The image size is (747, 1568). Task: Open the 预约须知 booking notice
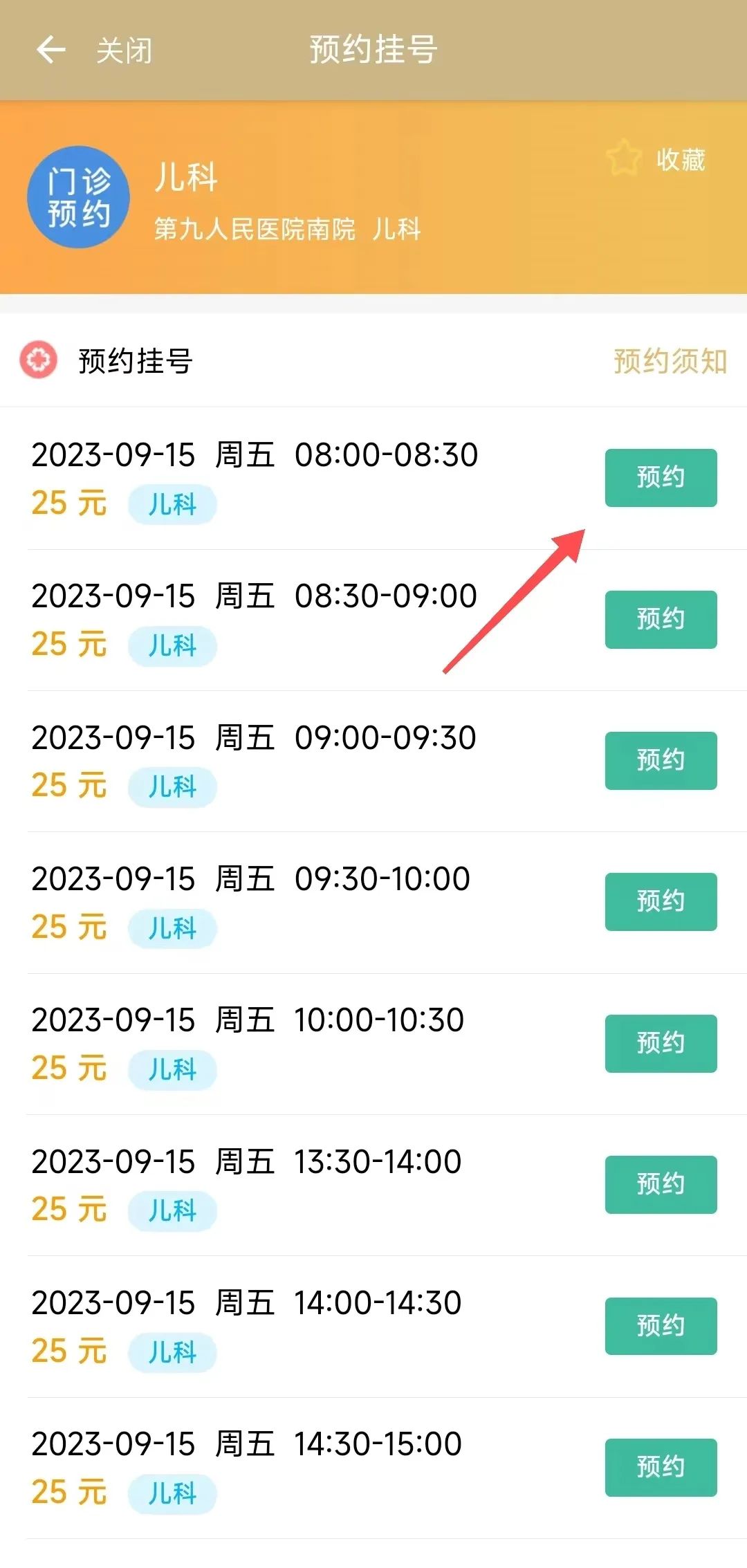click(670, 361)
